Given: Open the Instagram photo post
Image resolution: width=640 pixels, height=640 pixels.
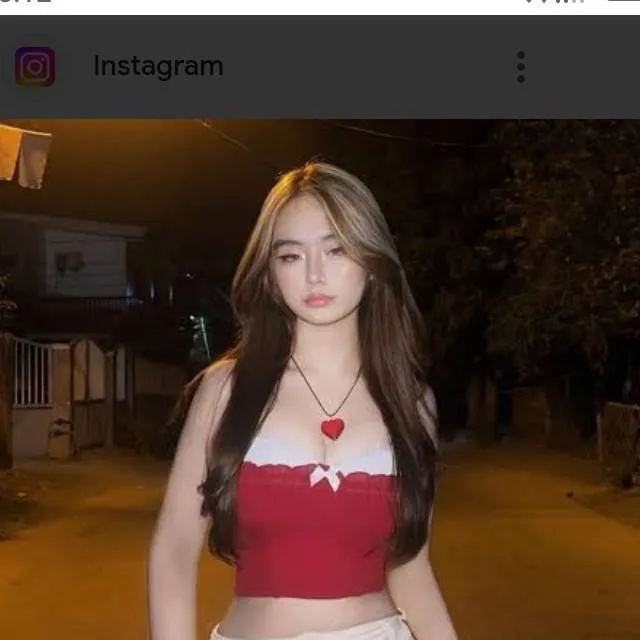Looking at the screenshot, I should click(x=320, y=380).
